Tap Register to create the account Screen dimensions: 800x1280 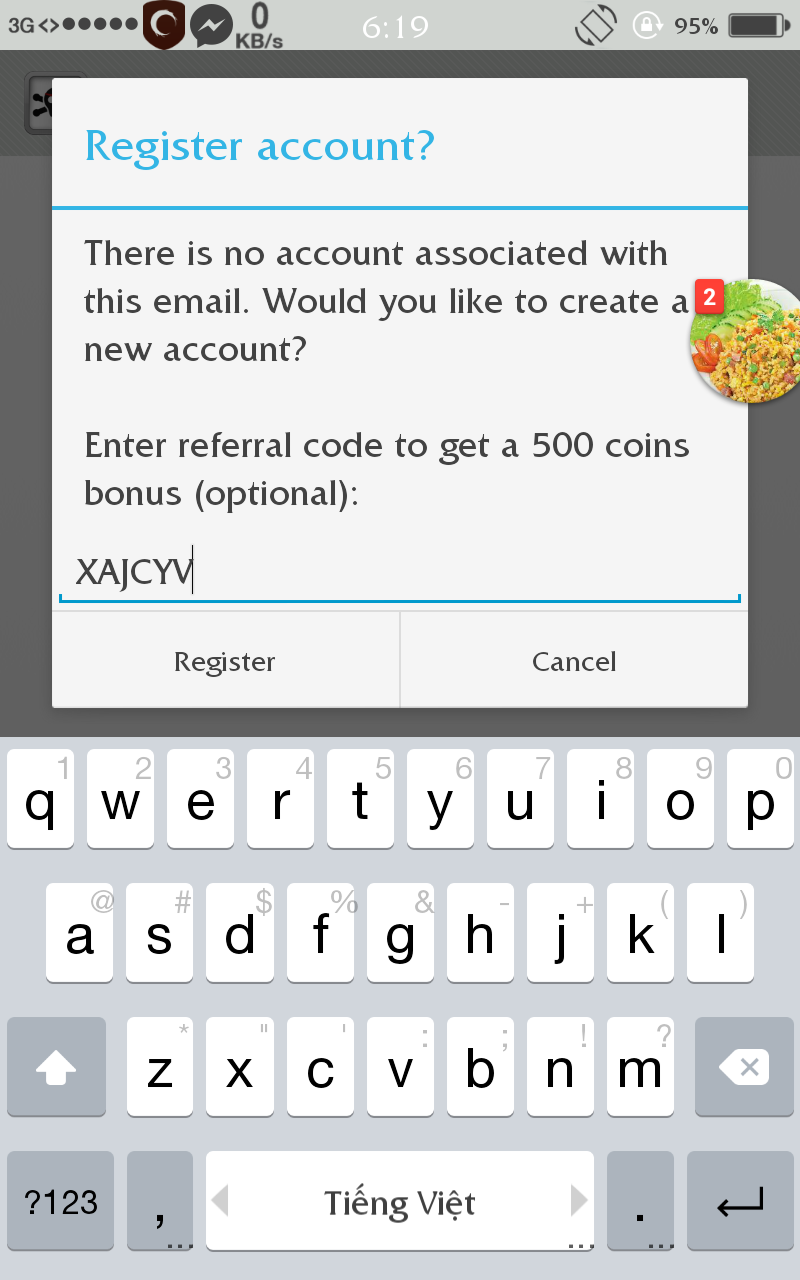click(x=225, y=662)
